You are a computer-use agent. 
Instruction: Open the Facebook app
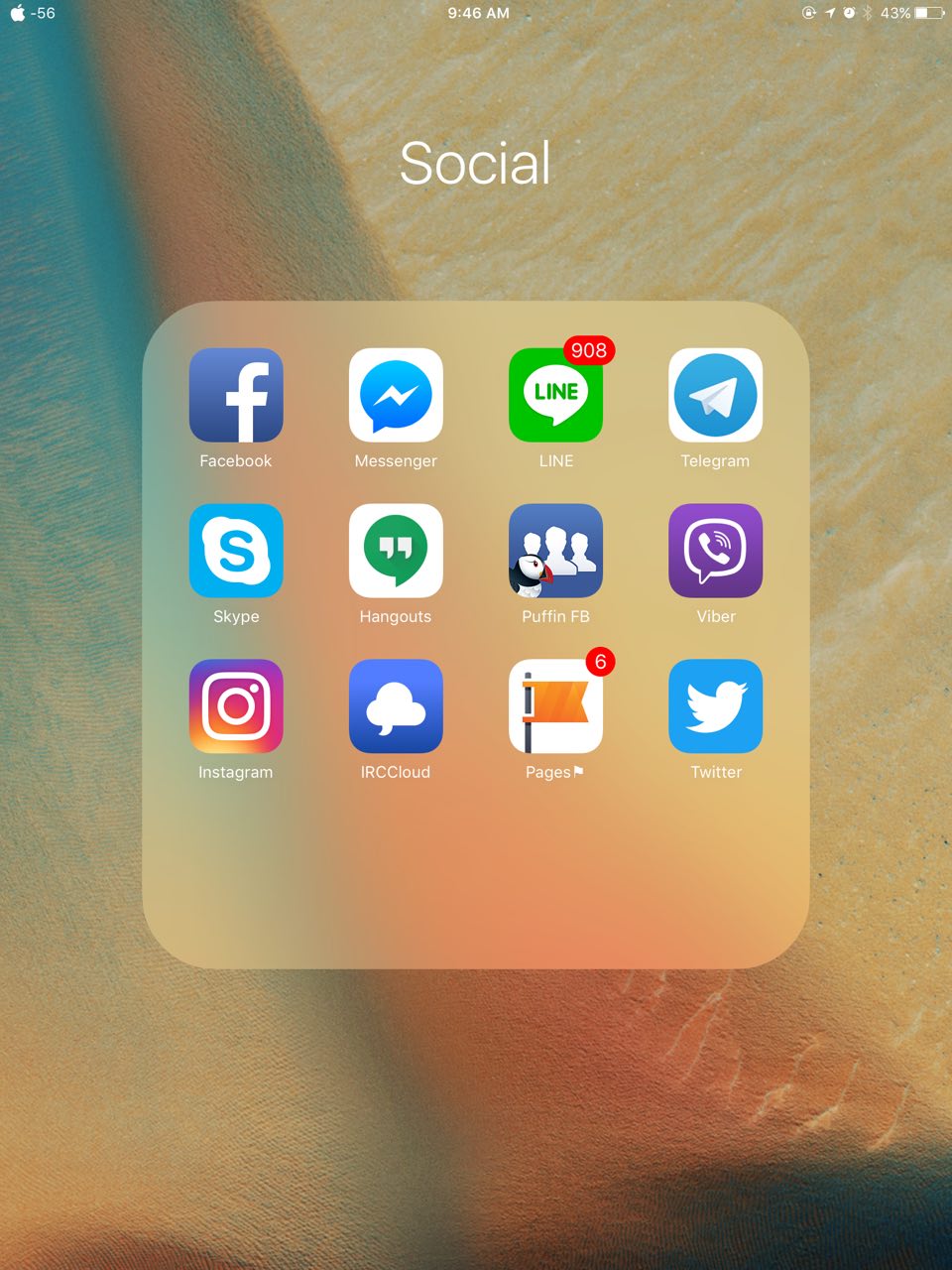click(236, 395)
